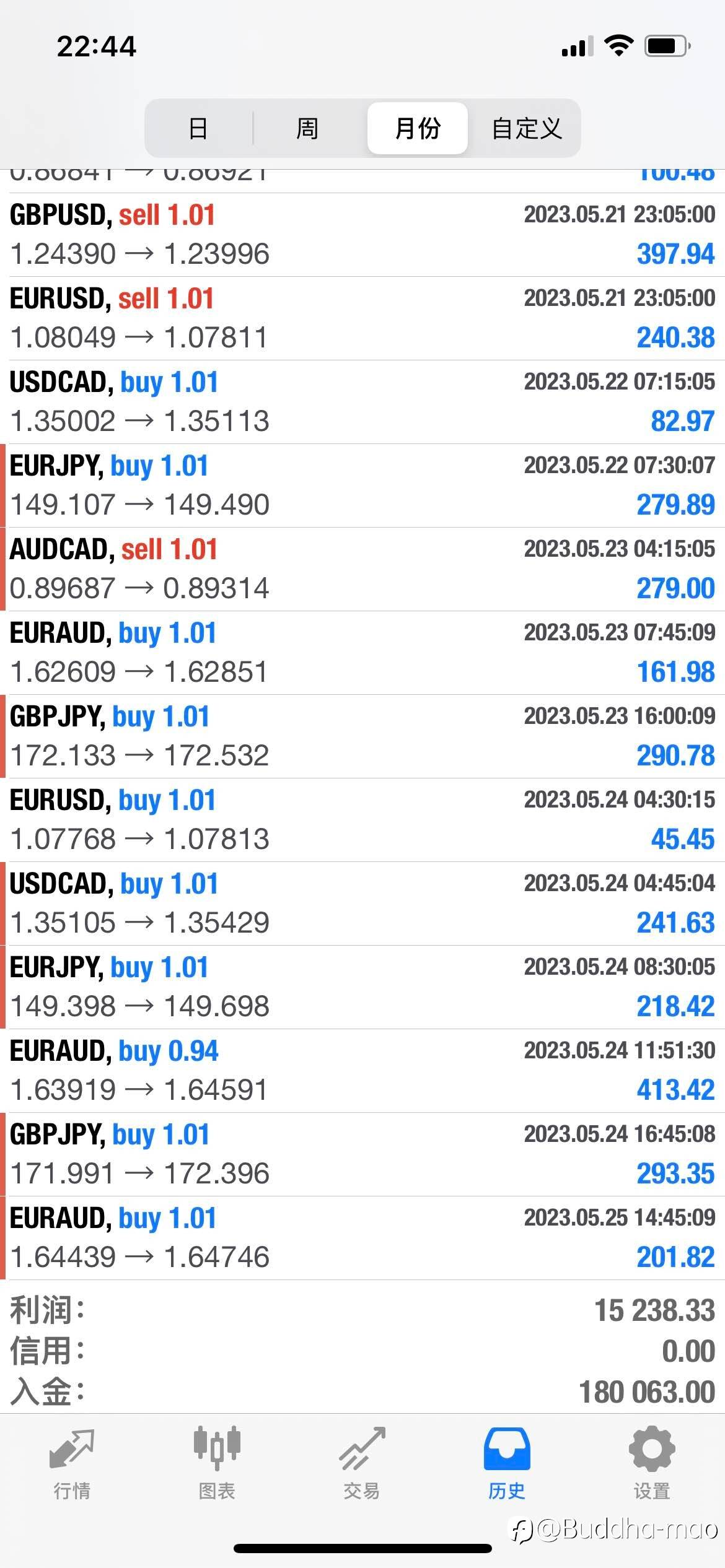Tap the AUDCAD sell trade with profit 279.00
This screenshot has height=1568, width=725.
click(x=362, y=569)
